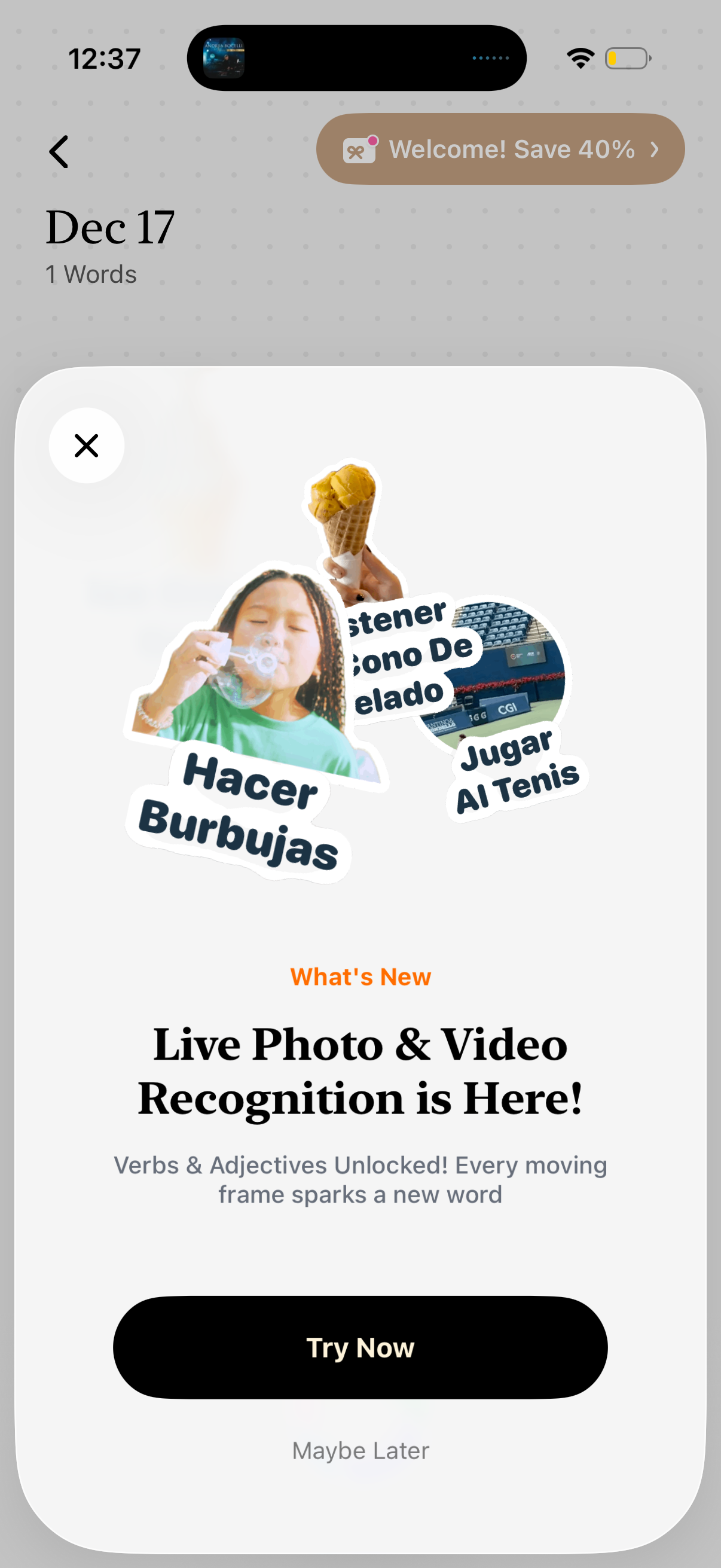
Task: Close the What's New popup
Action: pyautogui.click(x=87, y=446)
